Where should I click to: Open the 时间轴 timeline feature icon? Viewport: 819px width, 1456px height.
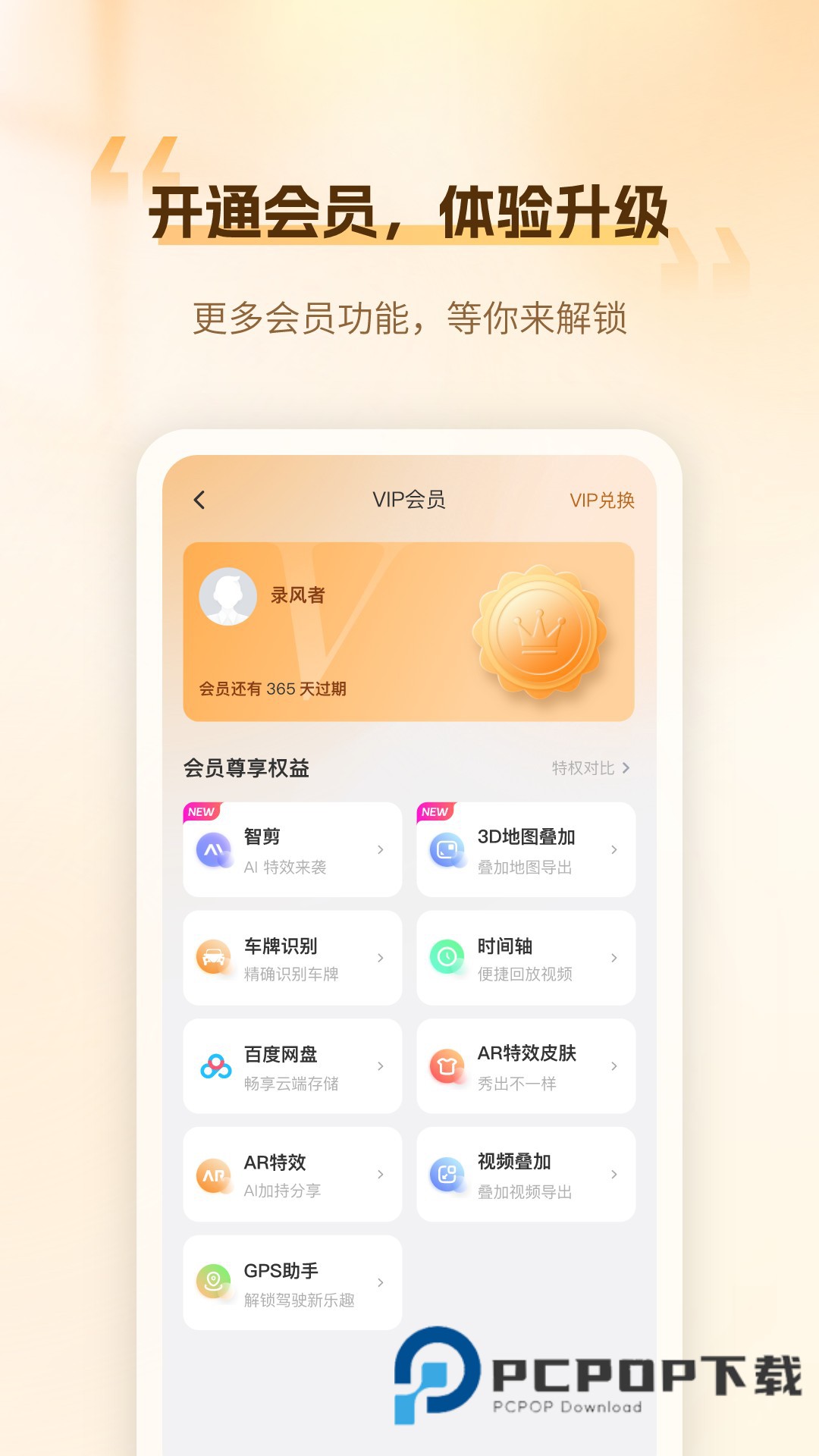click(446, 958)
